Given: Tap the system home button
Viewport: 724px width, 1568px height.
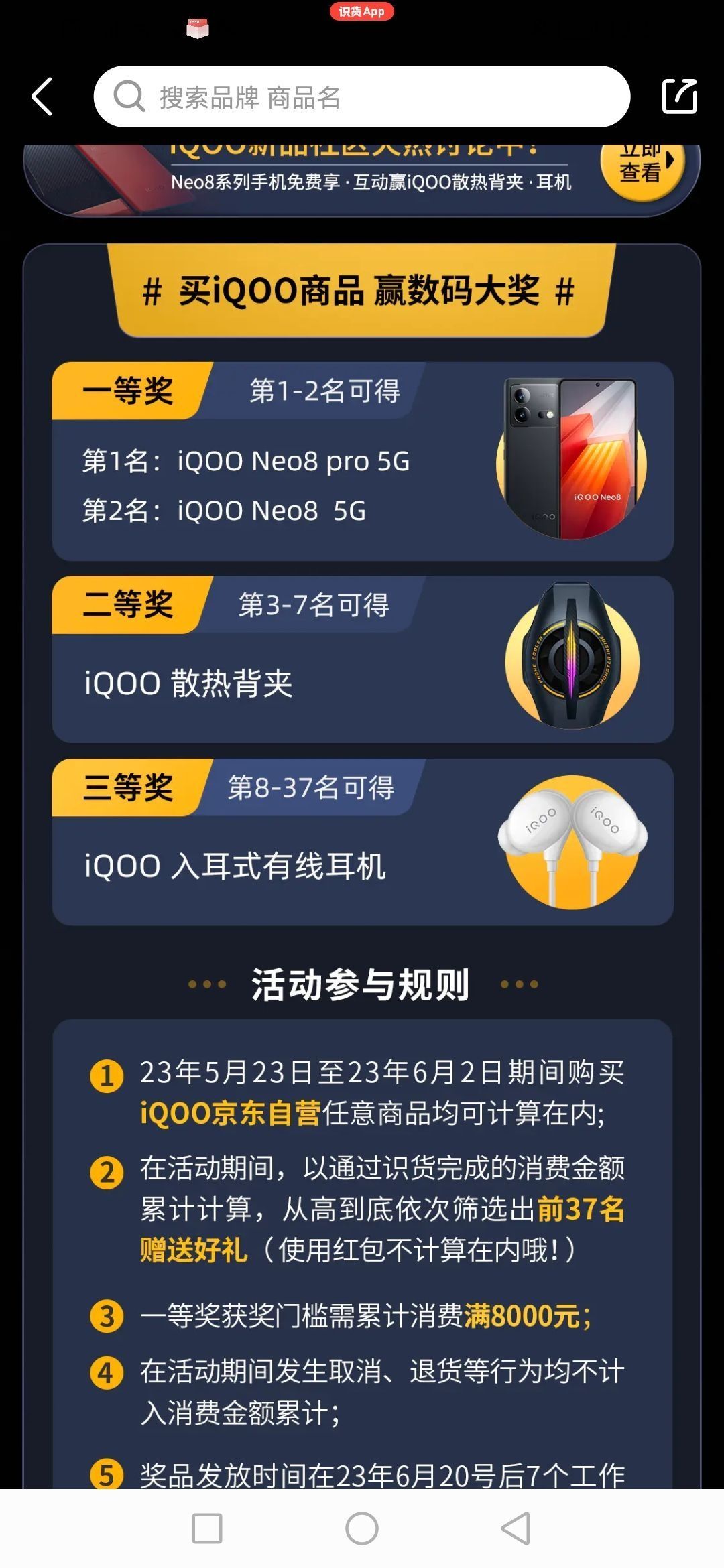Looking at the screenshot, I should pos(362,1528).
